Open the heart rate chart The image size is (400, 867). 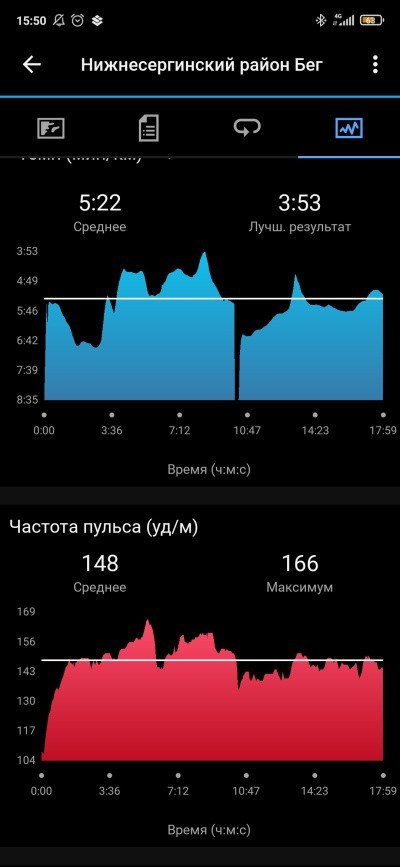click(x=212, y=690)
